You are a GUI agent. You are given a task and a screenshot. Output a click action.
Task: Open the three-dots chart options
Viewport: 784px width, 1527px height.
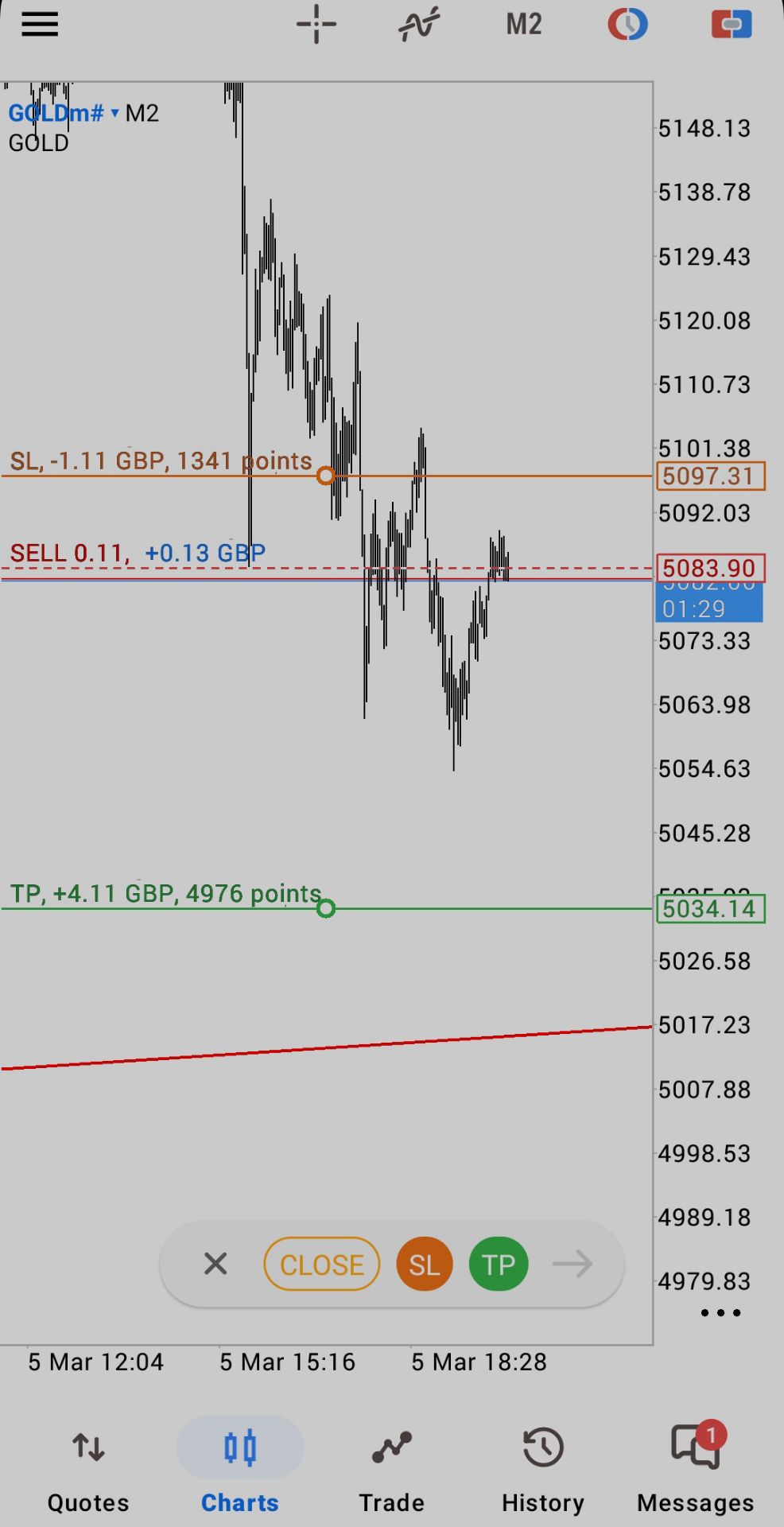click(720, 1313)
